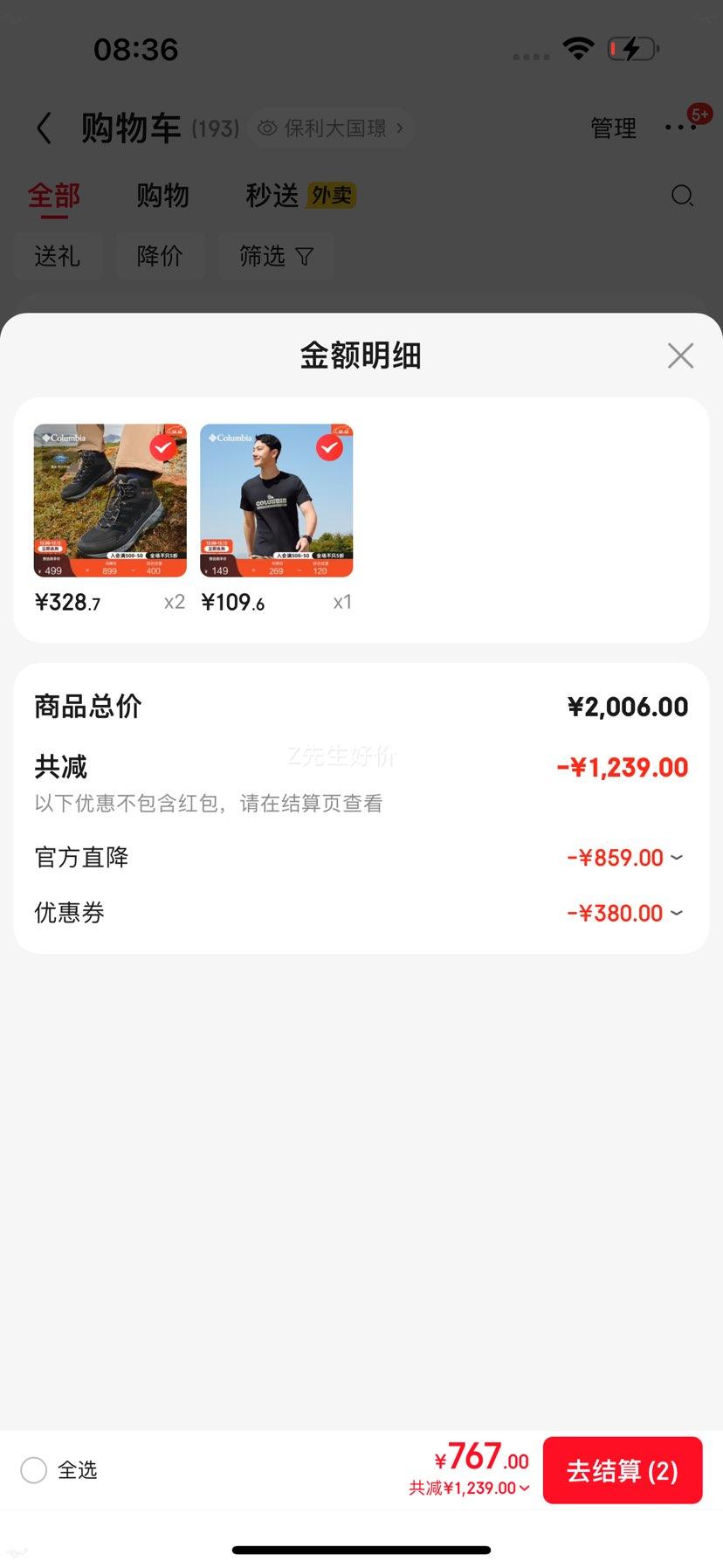Image resolution: width=723 pixels, height=1568 pixels.
Task: Open the hiking boots product thumbnail
Action: (109, 500)
